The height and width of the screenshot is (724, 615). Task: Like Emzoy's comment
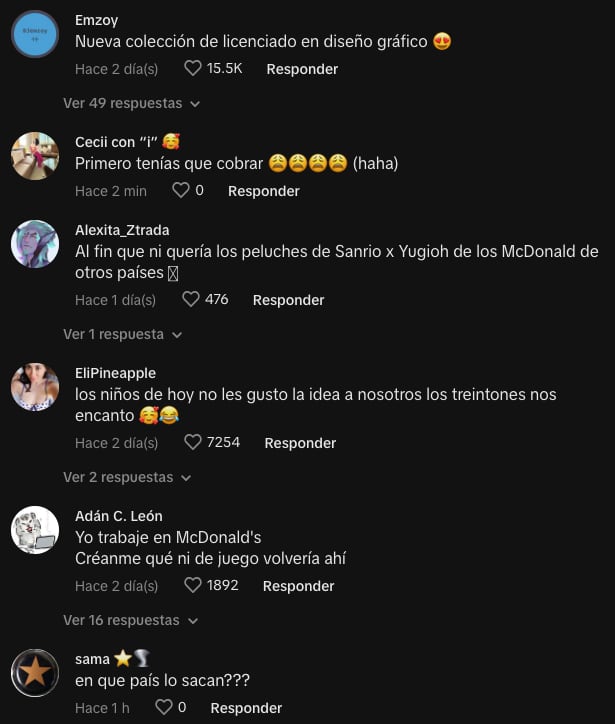pyautogui.click(x=194, y=69)
